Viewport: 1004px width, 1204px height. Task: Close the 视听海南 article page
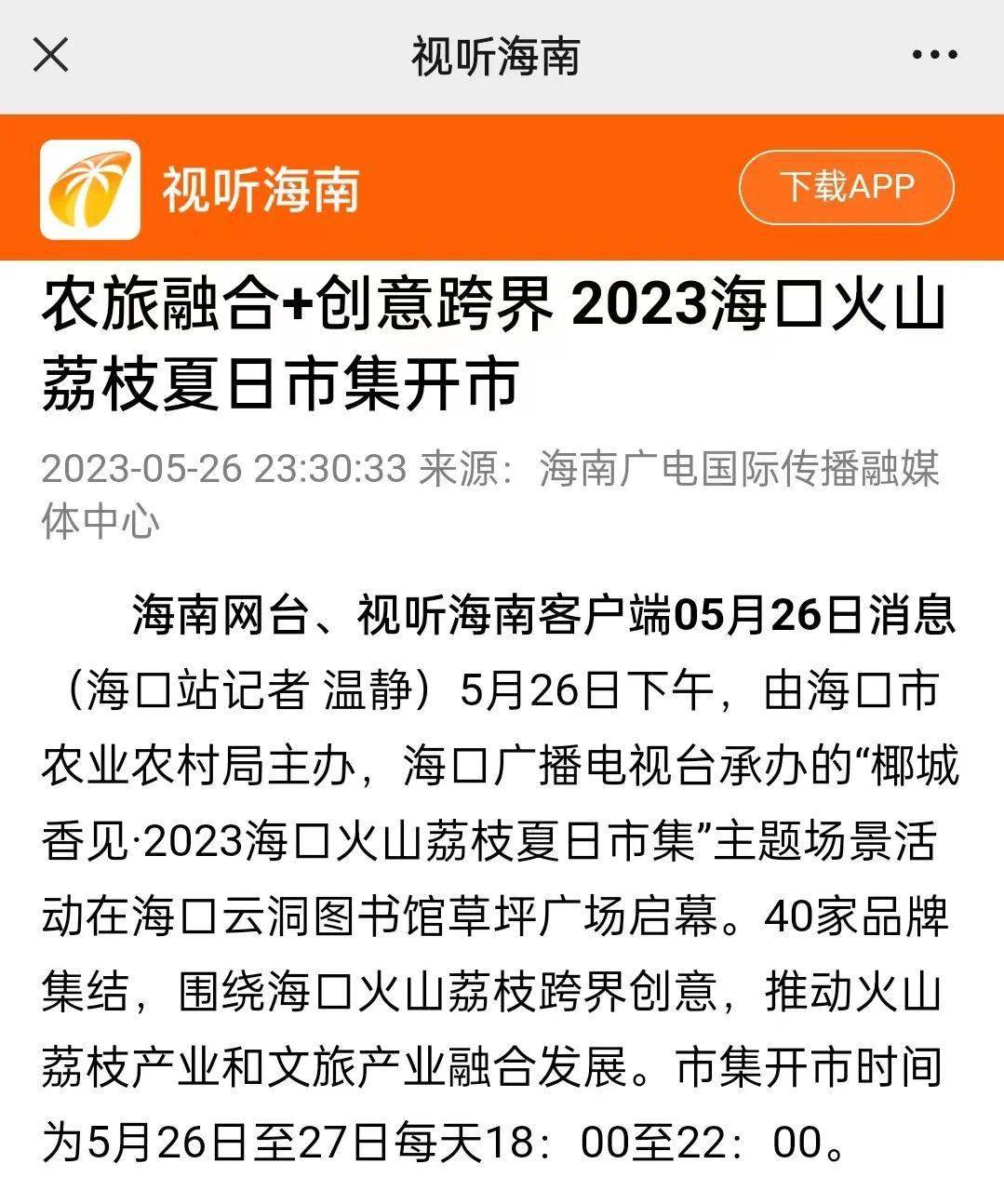(51, 55)
